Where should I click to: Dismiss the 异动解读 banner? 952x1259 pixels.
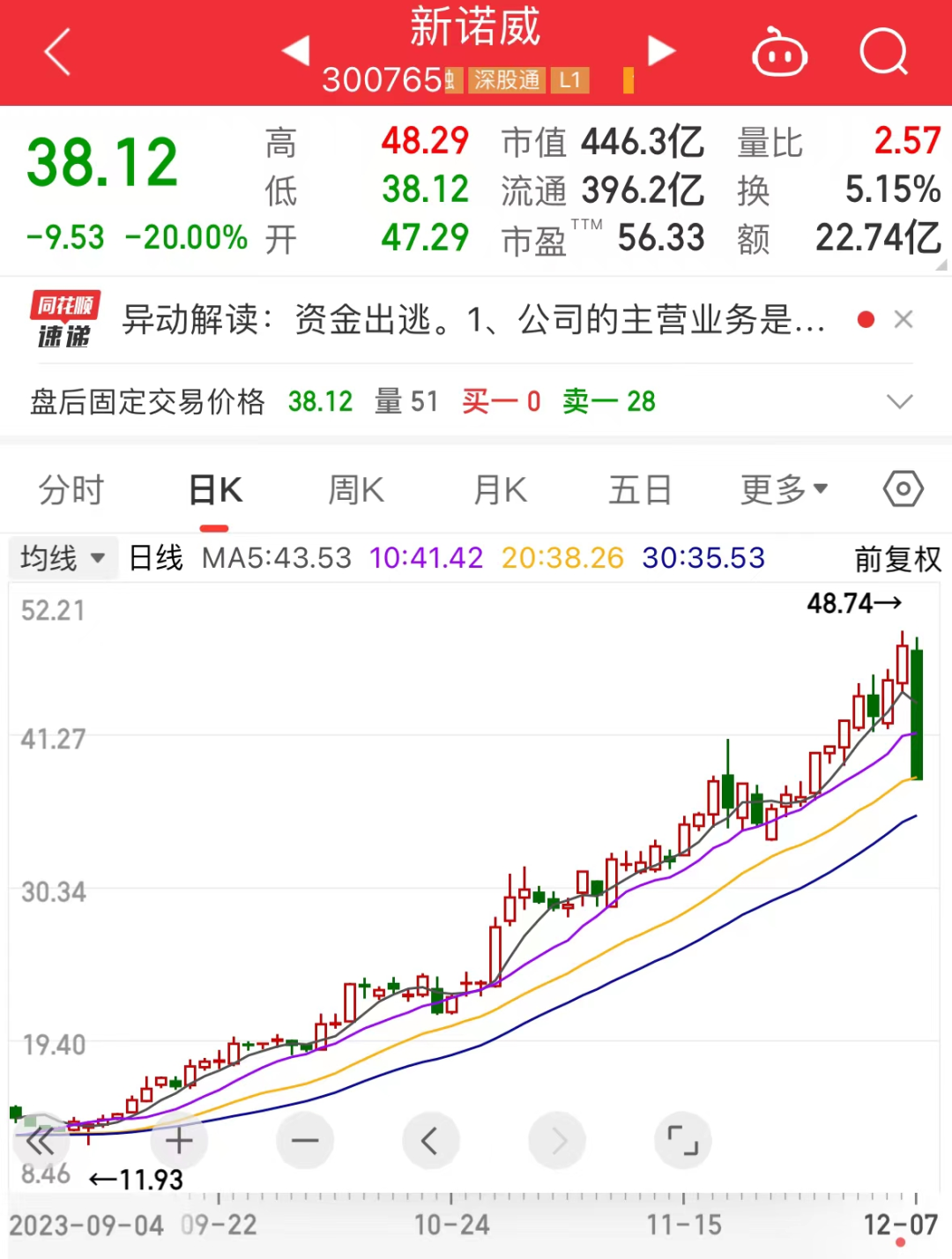(904, 319)
